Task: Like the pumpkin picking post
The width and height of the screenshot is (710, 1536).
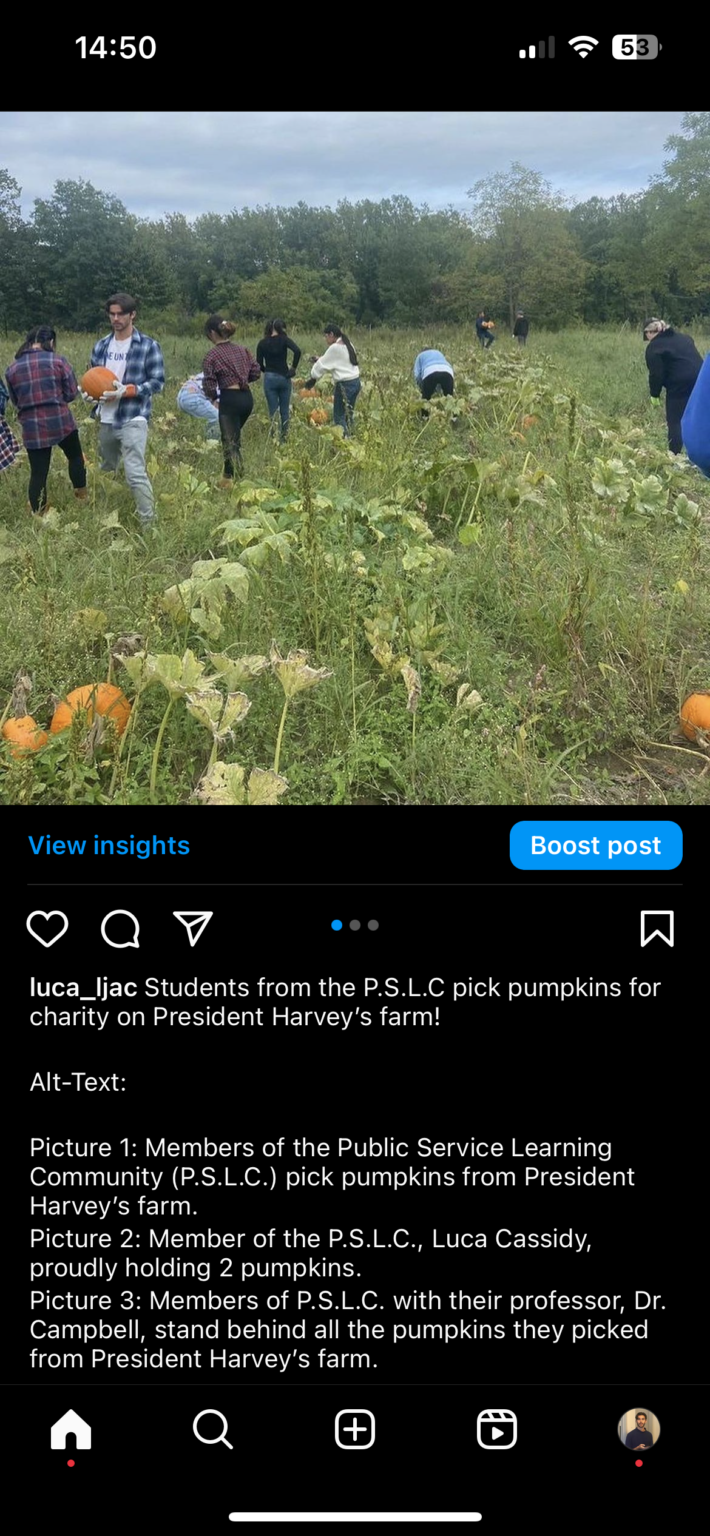Action: (47, 929)
